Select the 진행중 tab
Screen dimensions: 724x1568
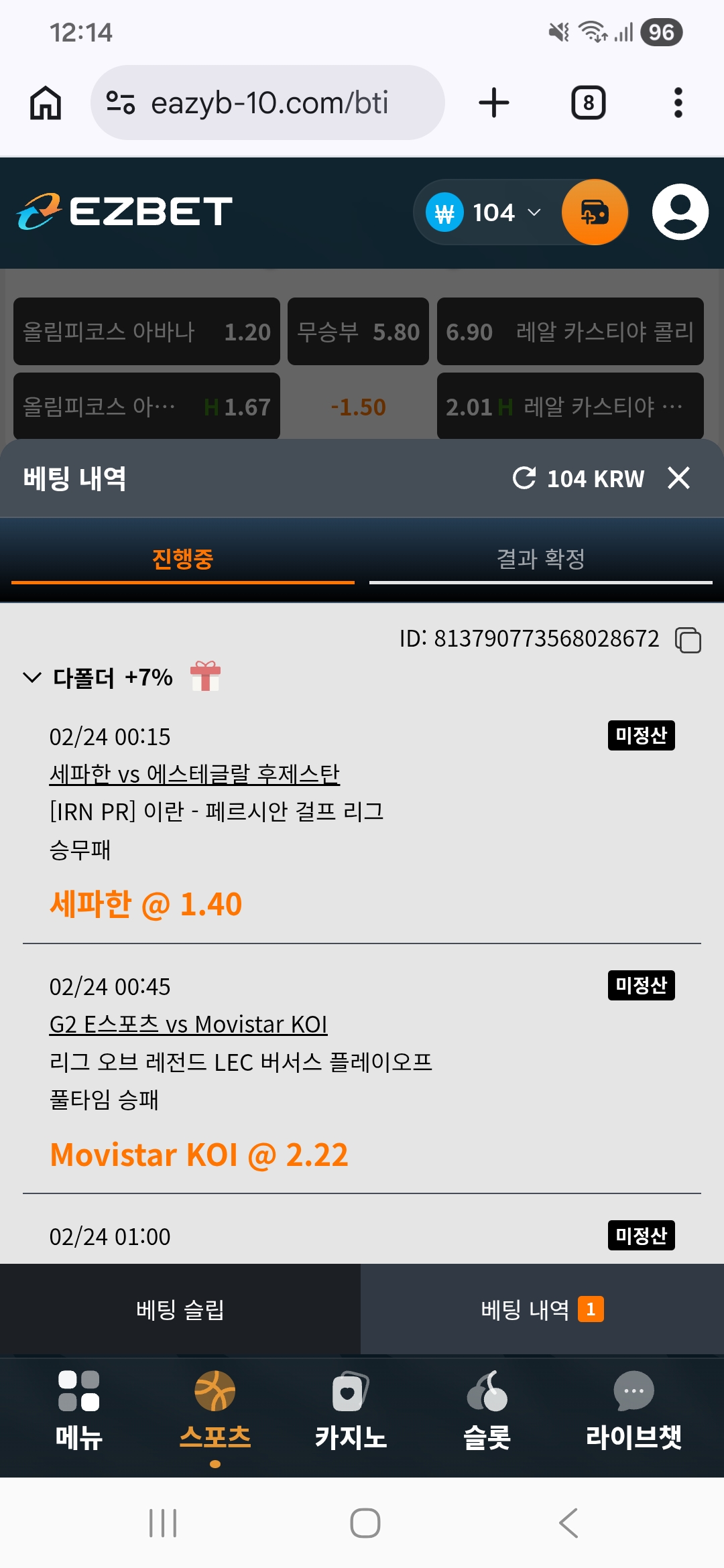pos(182,559)
